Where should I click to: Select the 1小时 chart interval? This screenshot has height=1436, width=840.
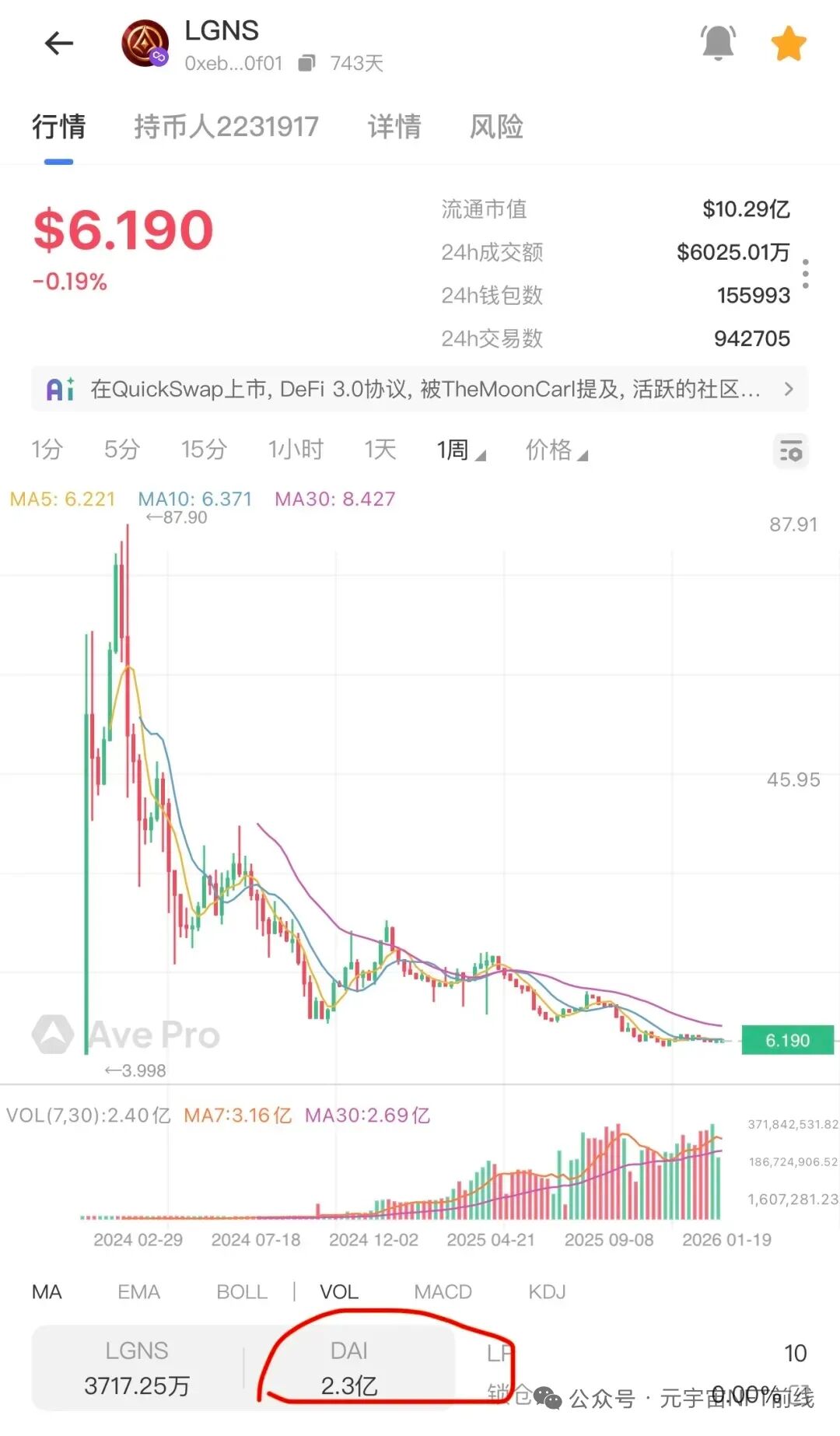click(x=296, y=450)
